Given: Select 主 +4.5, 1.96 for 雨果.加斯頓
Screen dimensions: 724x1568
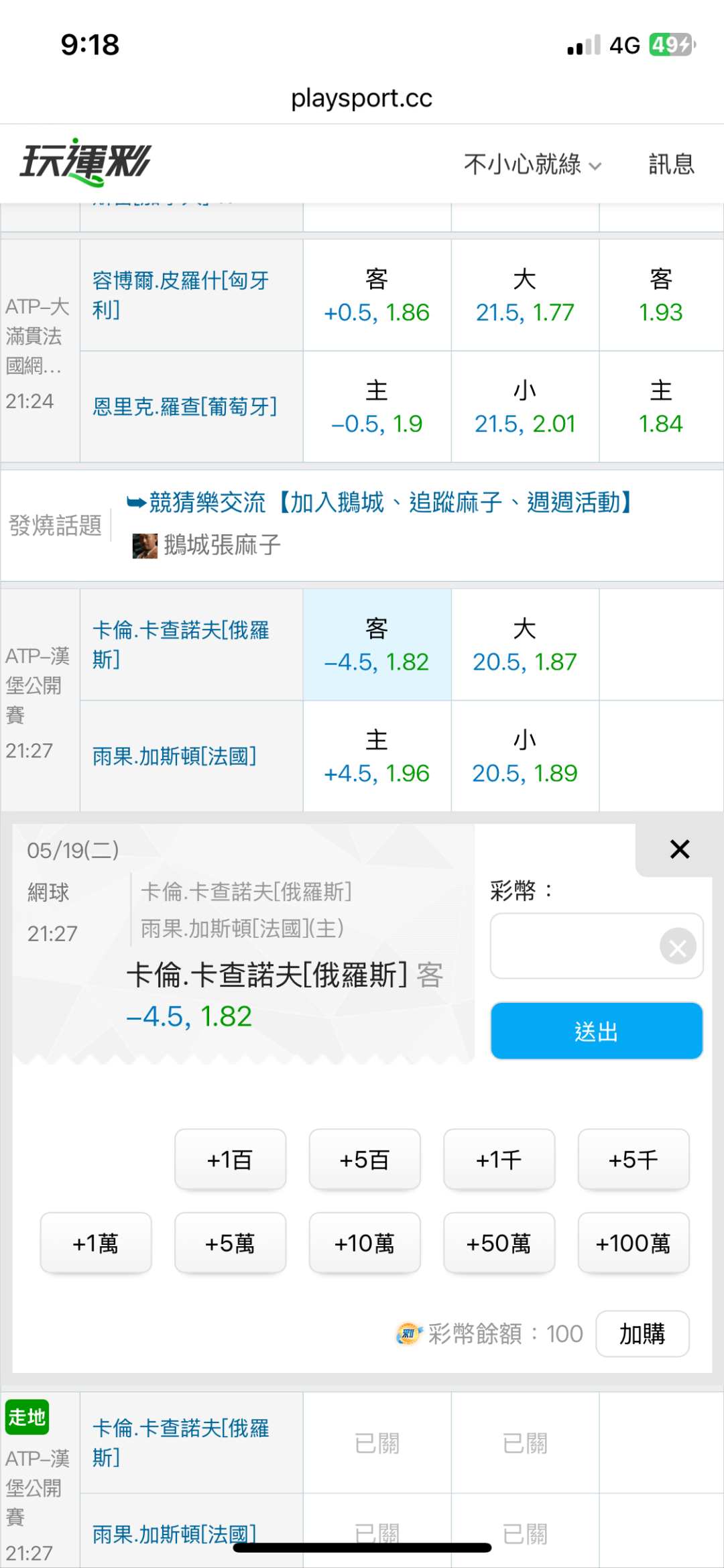Looking at the screenshot, I should click(x=377, y=757).
